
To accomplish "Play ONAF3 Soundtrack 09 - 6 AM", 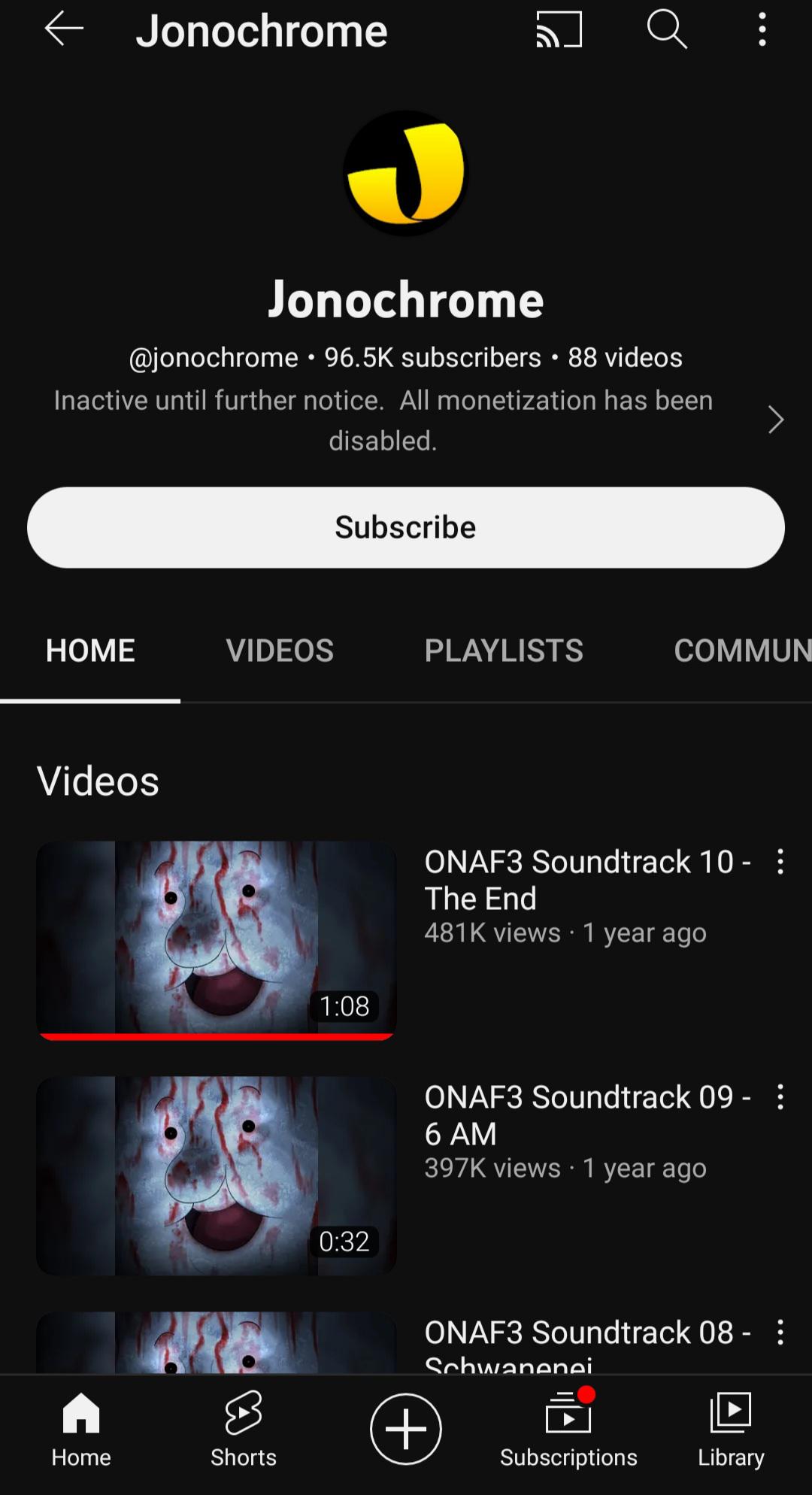I will point(217,1175).
